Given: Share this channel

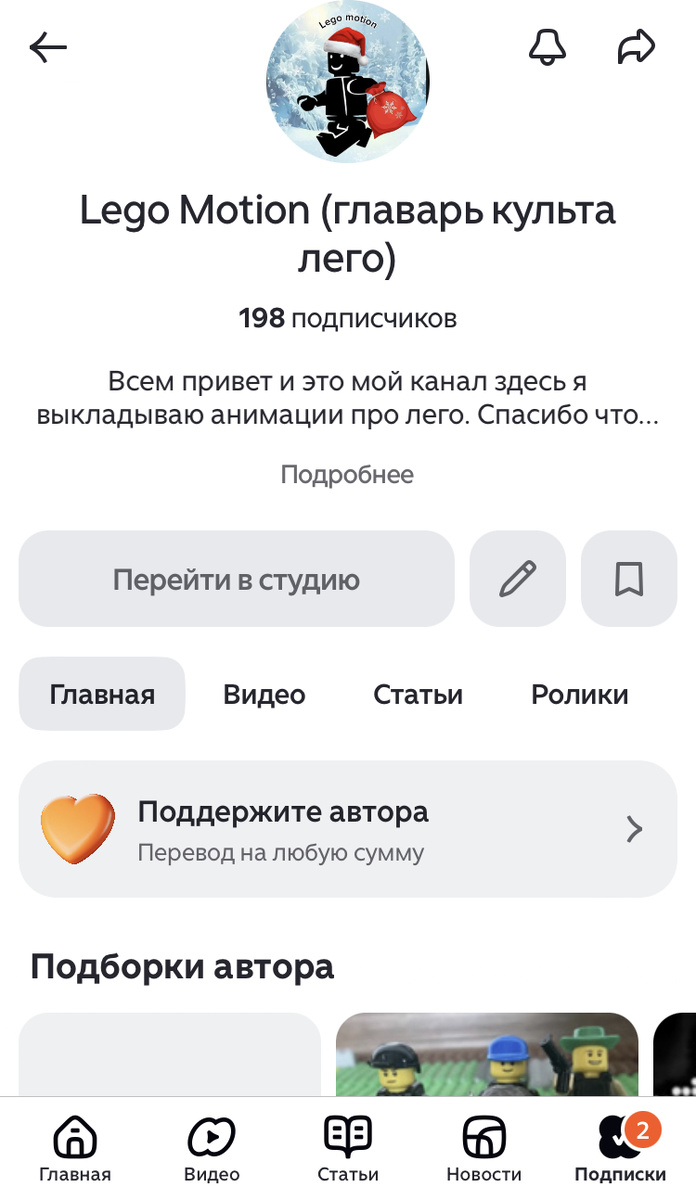Looking at the screenshot, I should pos(635,47).
